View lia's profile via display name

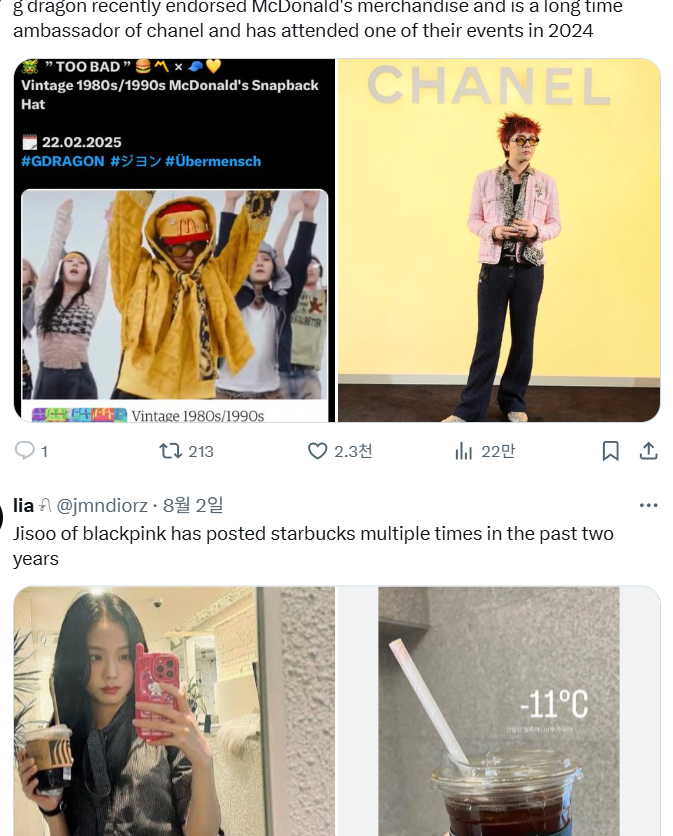coord(23,505)
